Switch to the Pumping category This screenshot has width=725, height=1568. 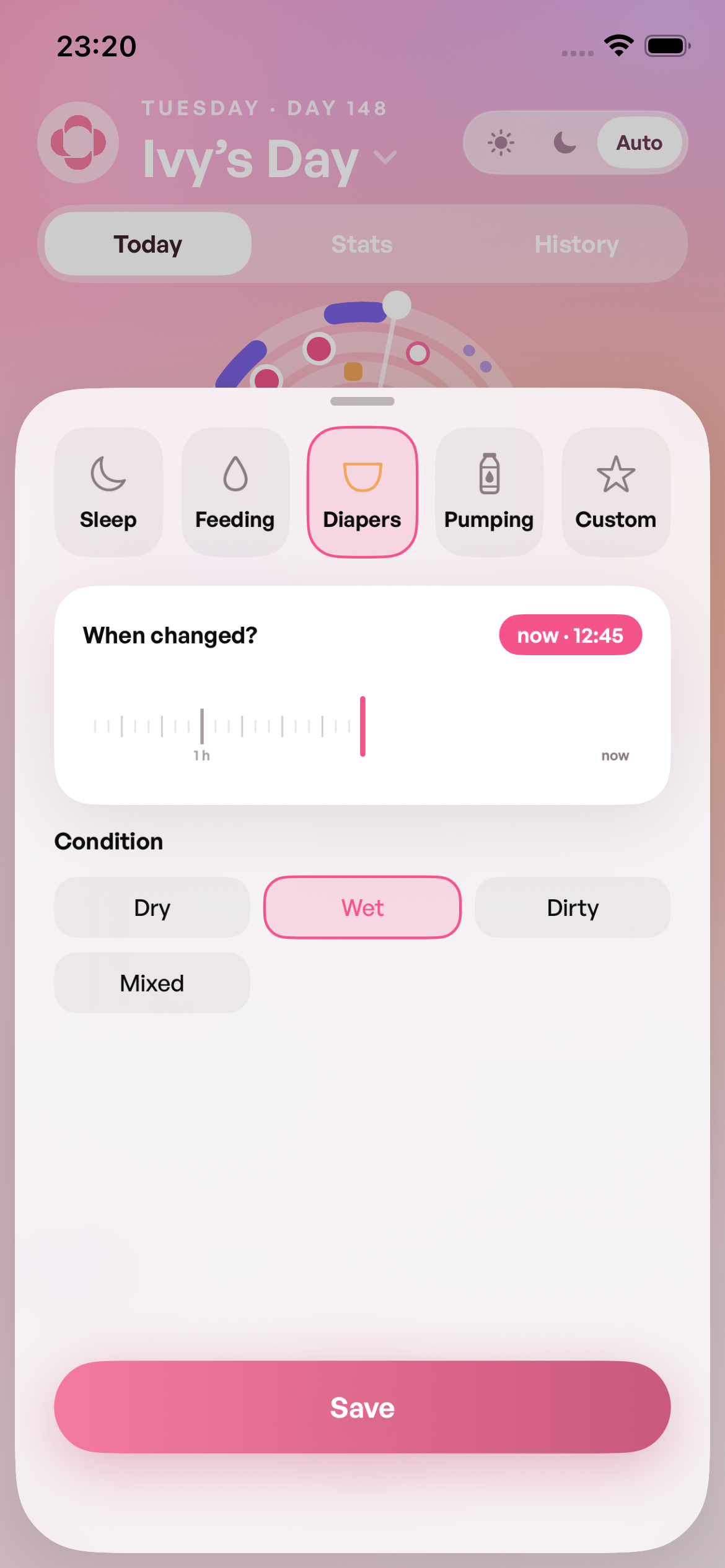pos(489,492)
